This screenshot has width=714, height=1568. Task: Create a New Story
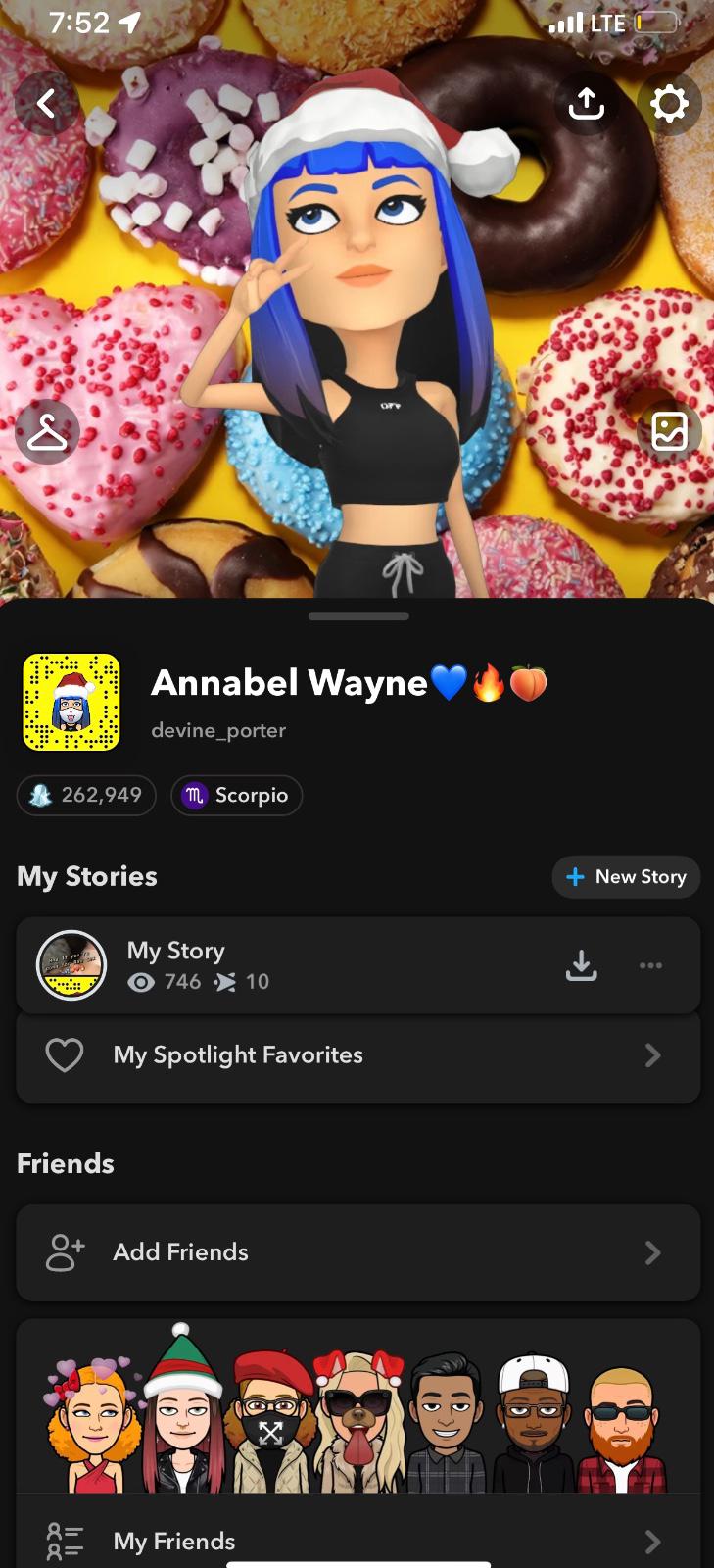click(x=626, y=877)
